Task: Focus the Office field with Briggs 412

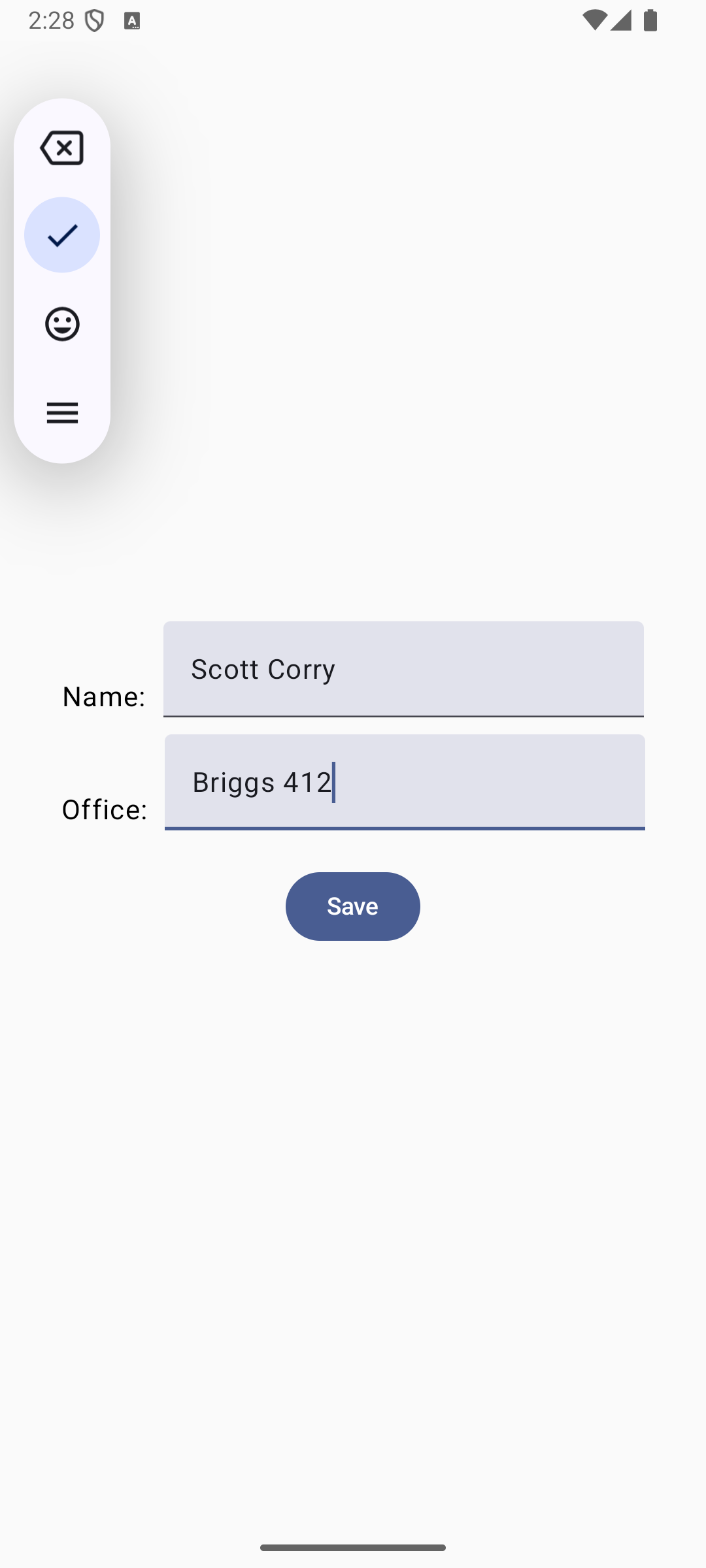Action: [405, 782]
